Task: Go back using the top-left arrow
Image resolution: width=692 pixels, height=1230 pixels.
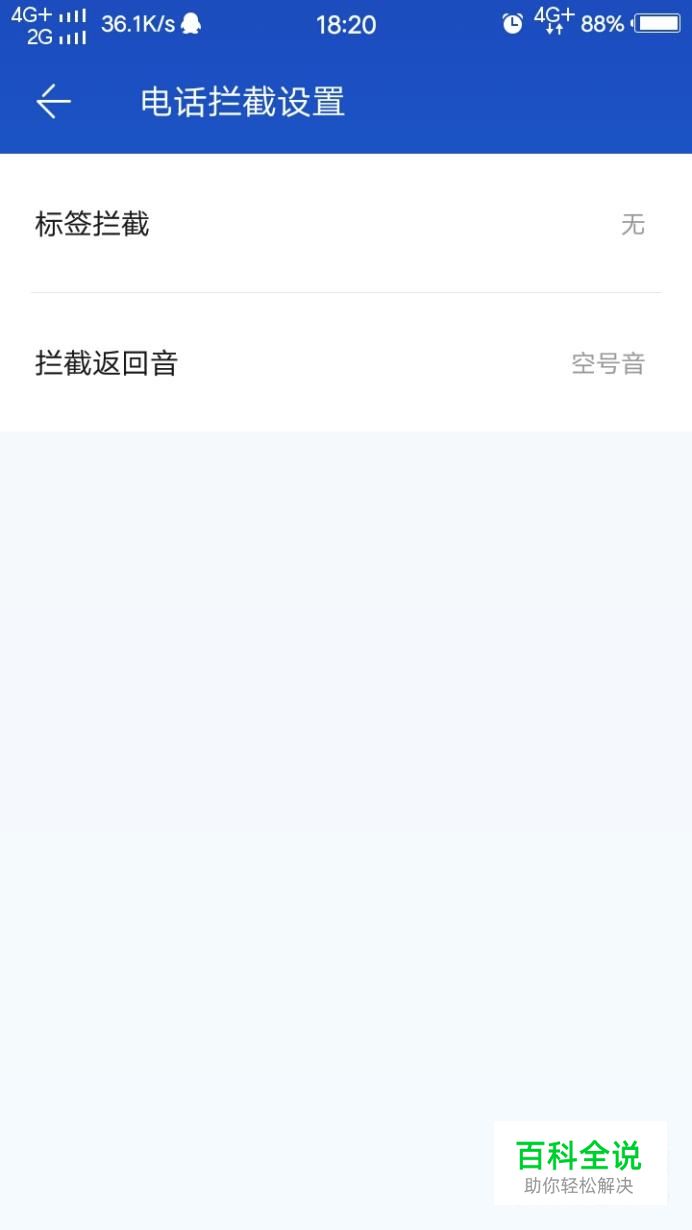Action: 54,102
